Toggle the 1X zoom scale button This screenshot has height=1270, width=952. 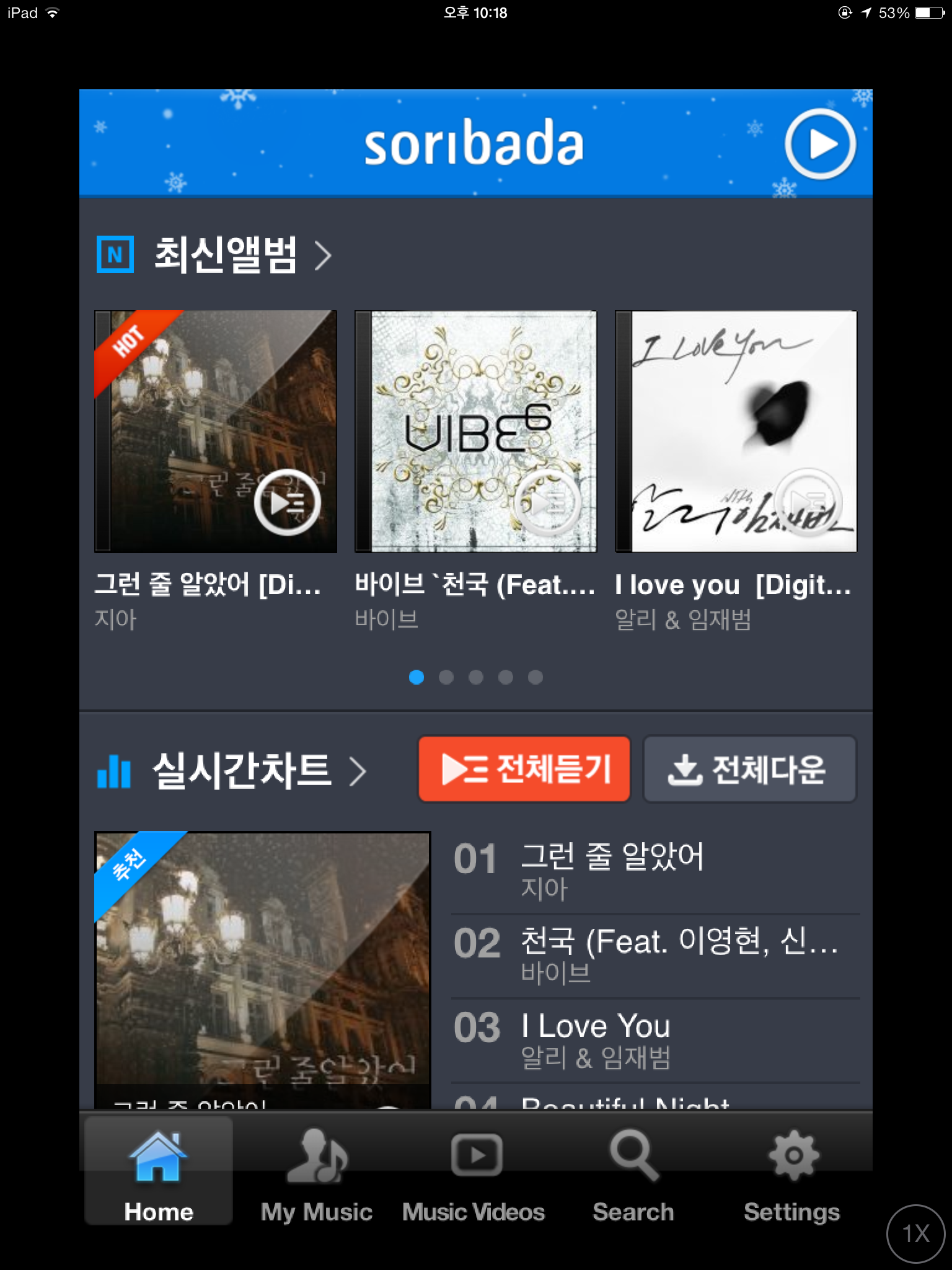915,1233
